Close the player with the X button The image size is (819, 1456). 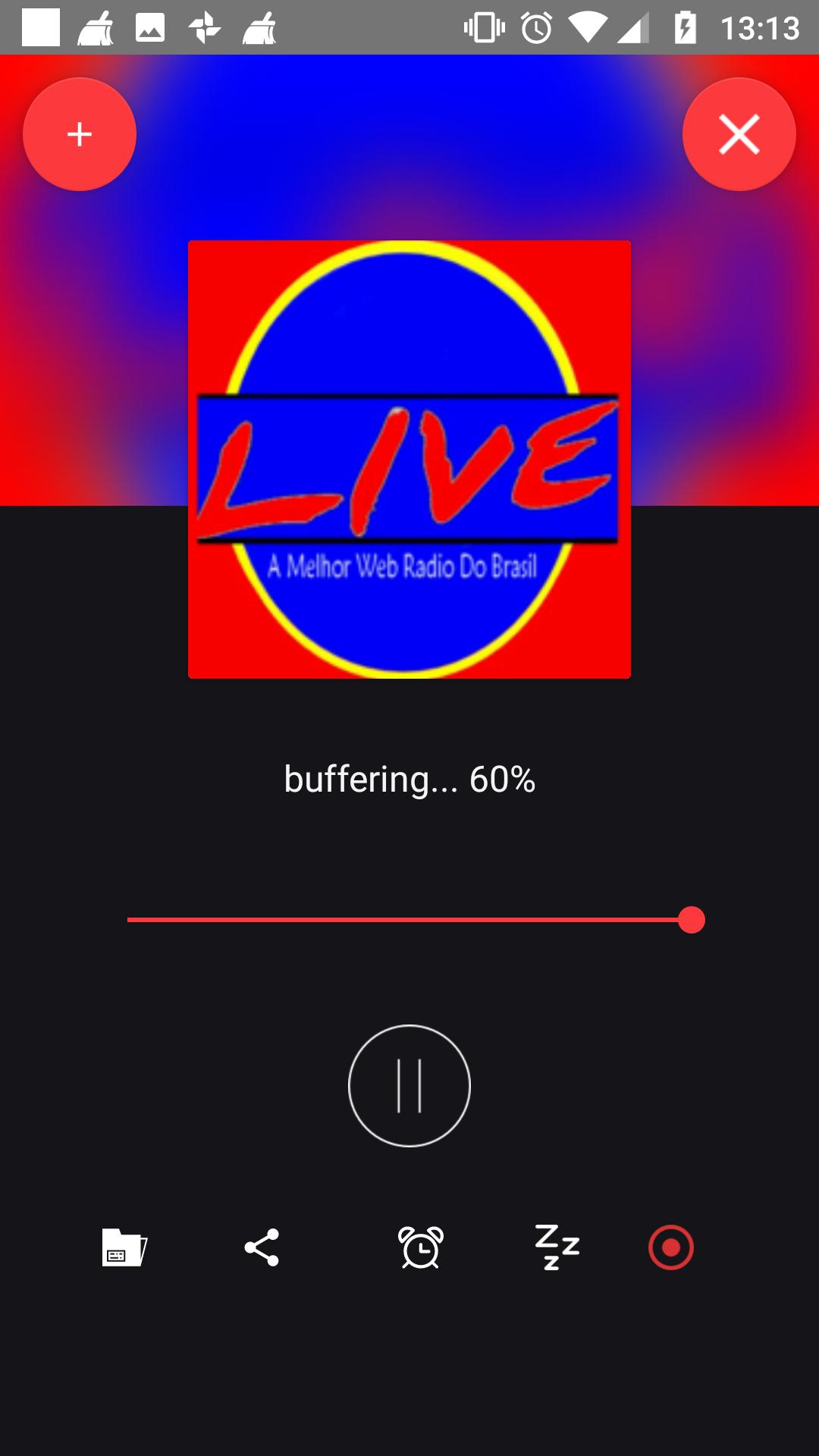(739, 135)
